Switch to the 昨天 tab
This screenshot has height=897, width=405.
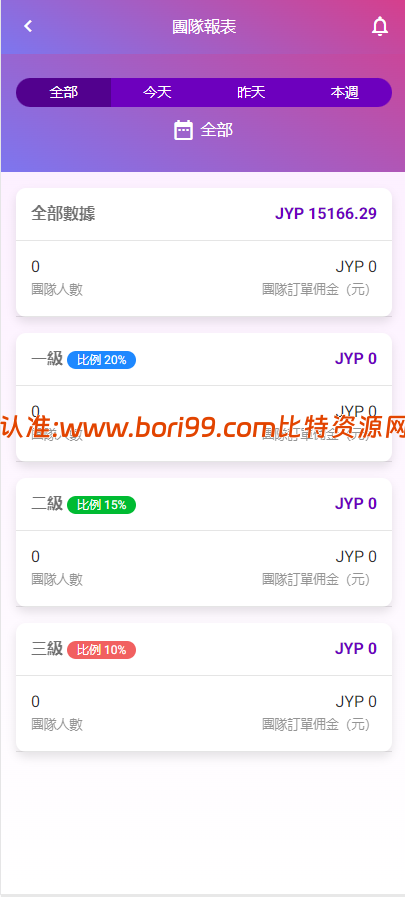[251, 93]
